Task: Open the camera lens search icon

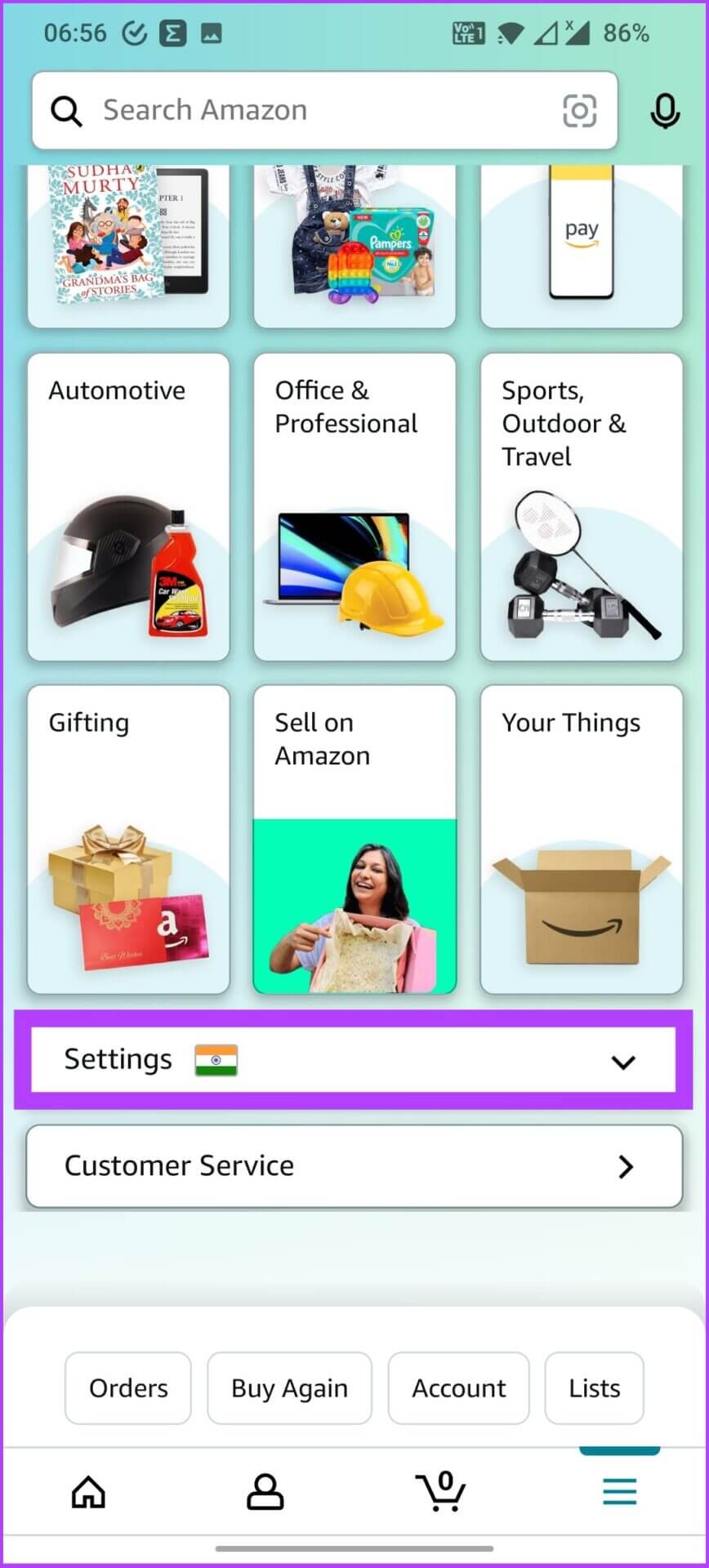Action: (x=579, y=110)
